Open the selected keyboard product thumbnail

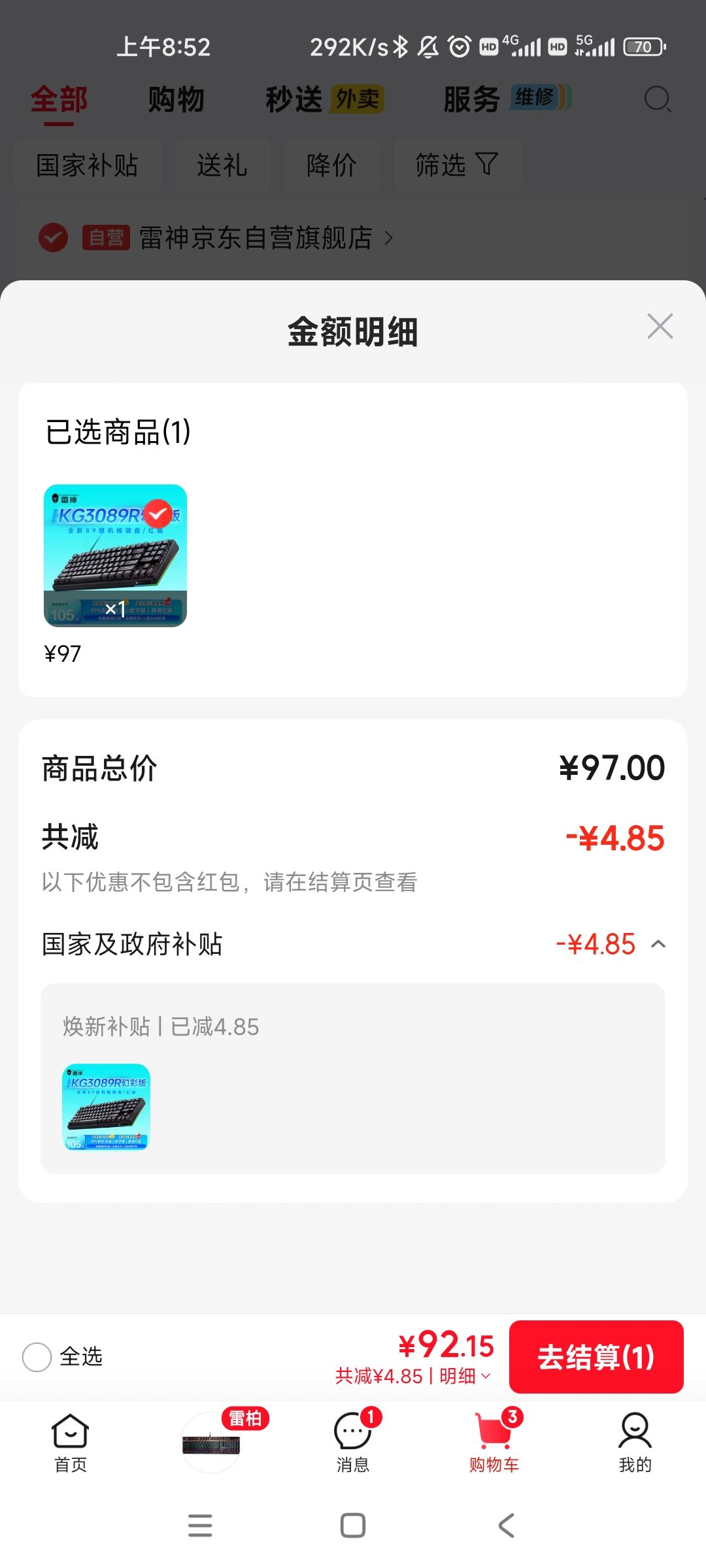115,555
